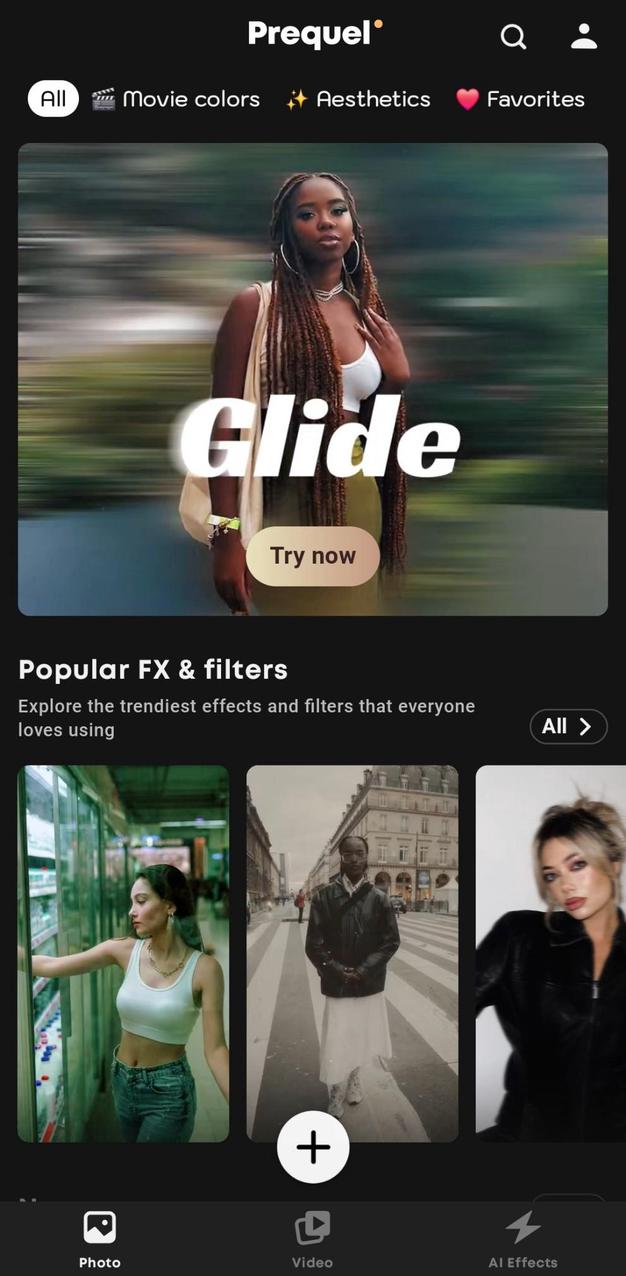Tap Try now on Glide banner
The image size is (626, 1276).
(x=313, y=556)
